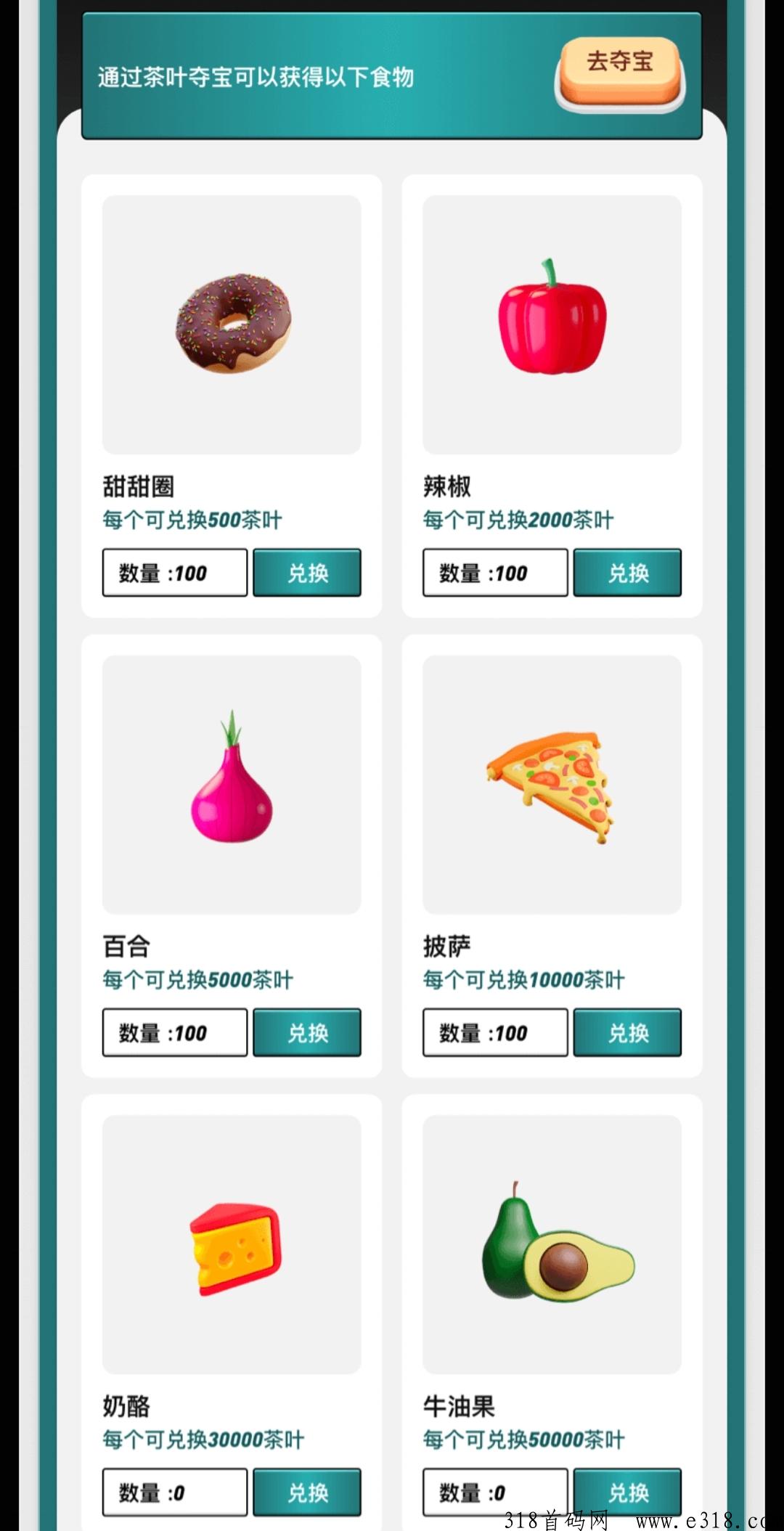The image size is (784, 1531).
Task: Exchange 甜甜圈 for tea leaves
Action: point(307,573)
